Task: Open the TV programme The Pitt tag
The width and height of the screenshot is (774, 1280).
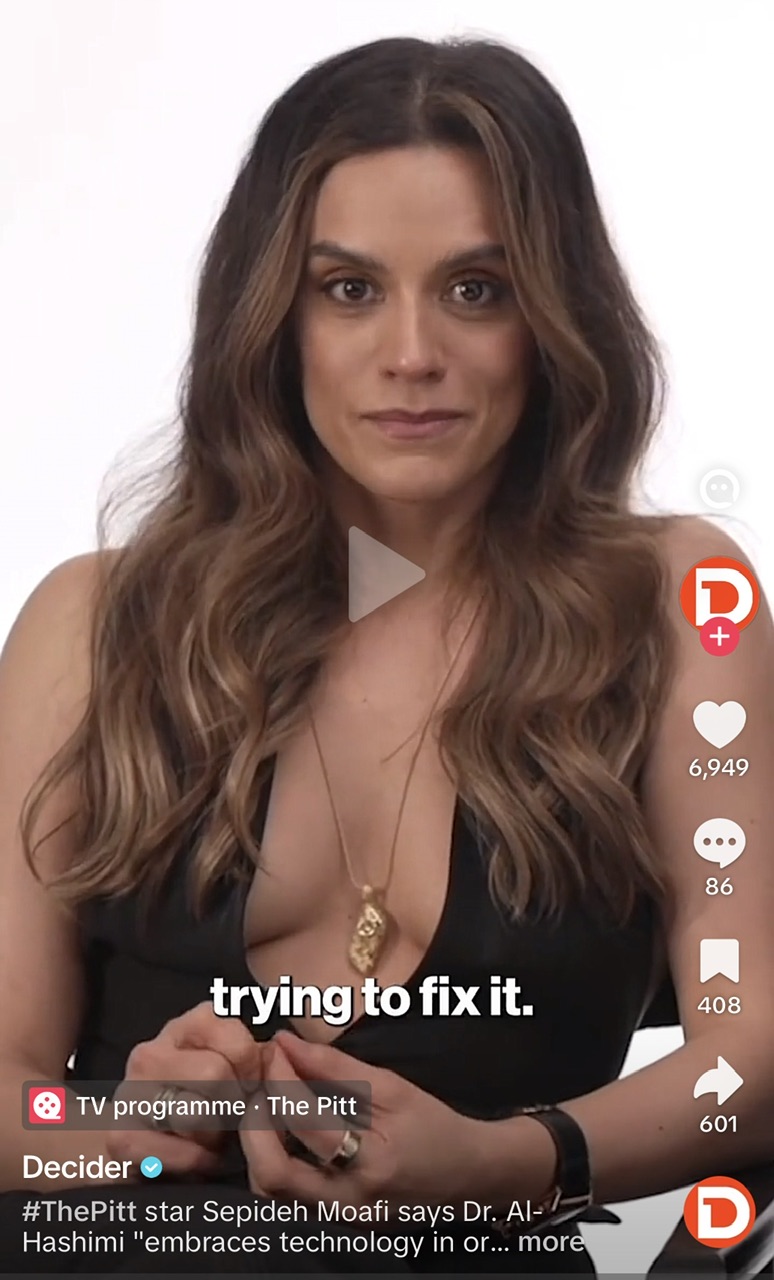Action: tap(197, 1106)
